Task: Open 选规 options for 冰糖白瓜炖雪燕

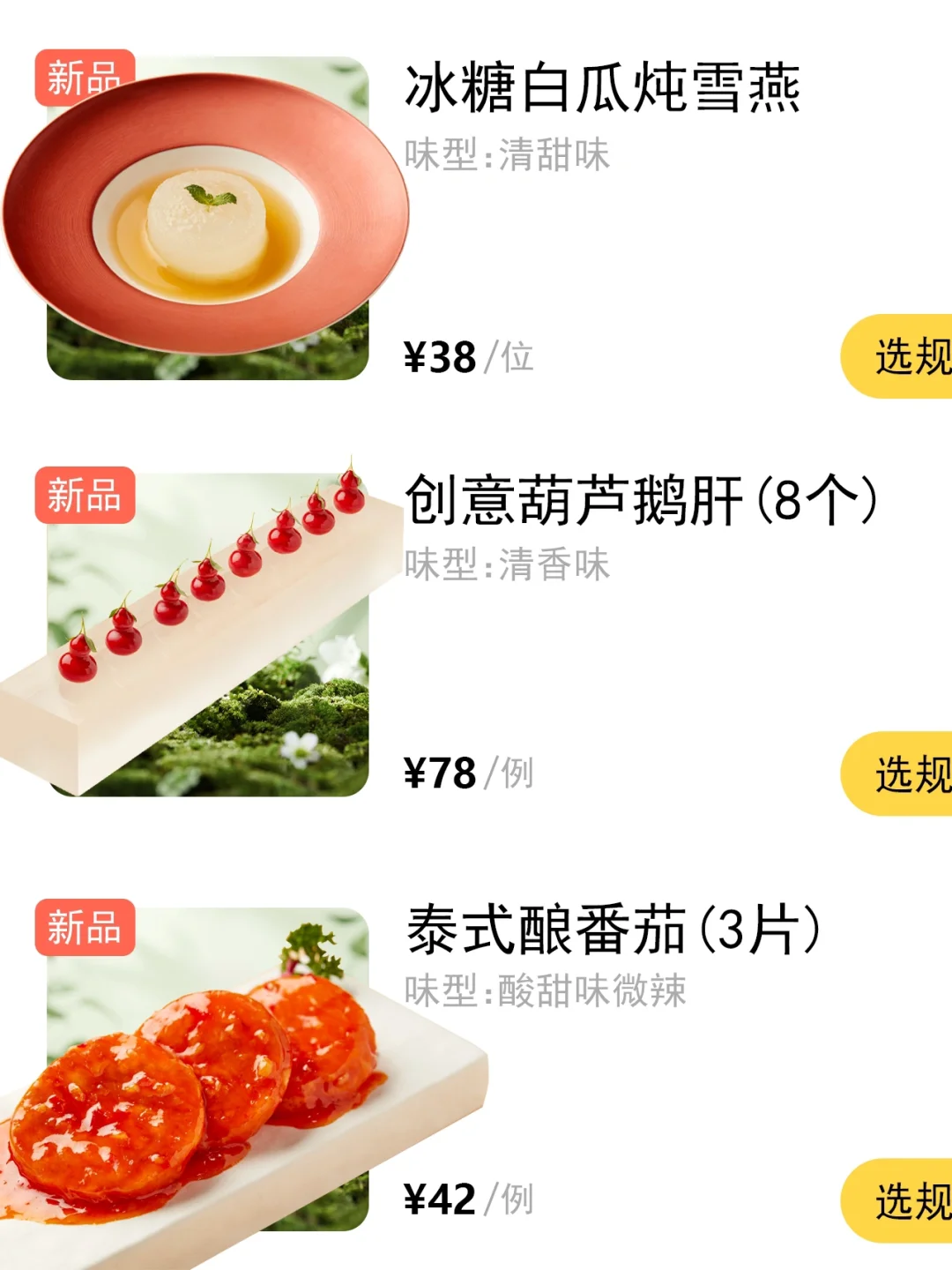Action: pyautogui.click(x=908, y=355)
